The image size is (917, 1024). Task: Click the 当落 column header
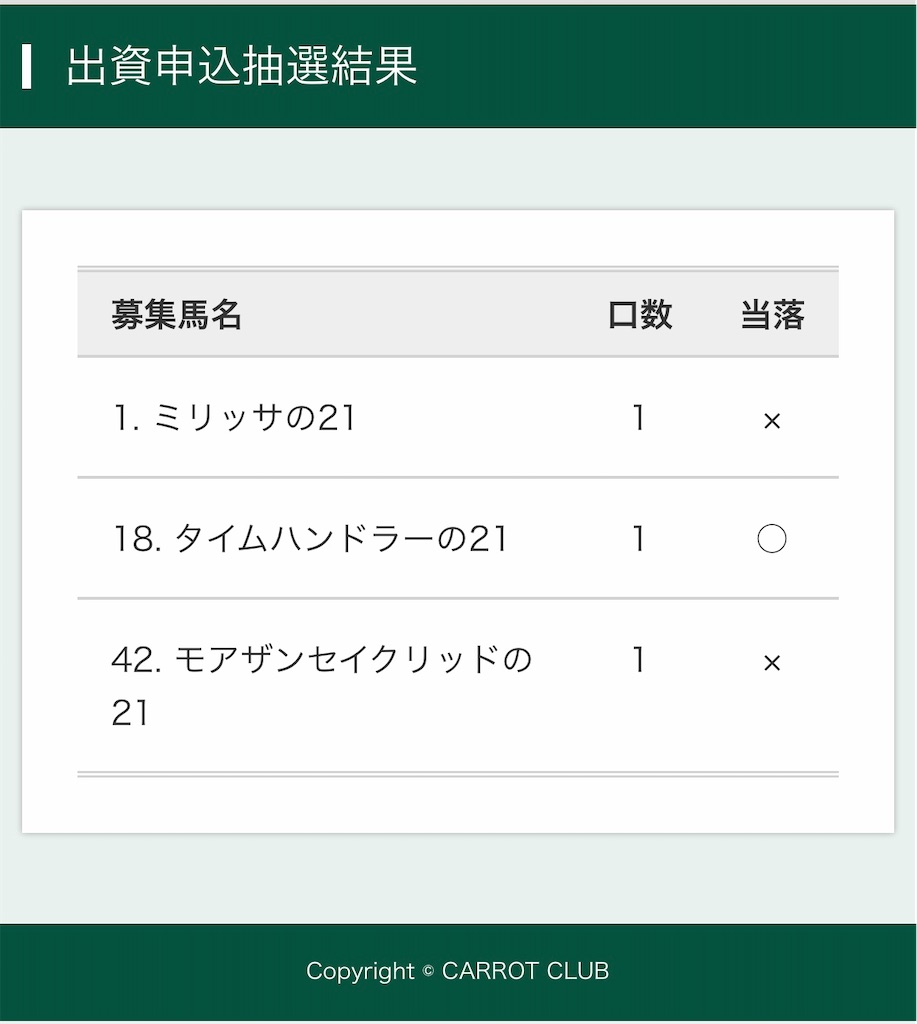[774, 314]
